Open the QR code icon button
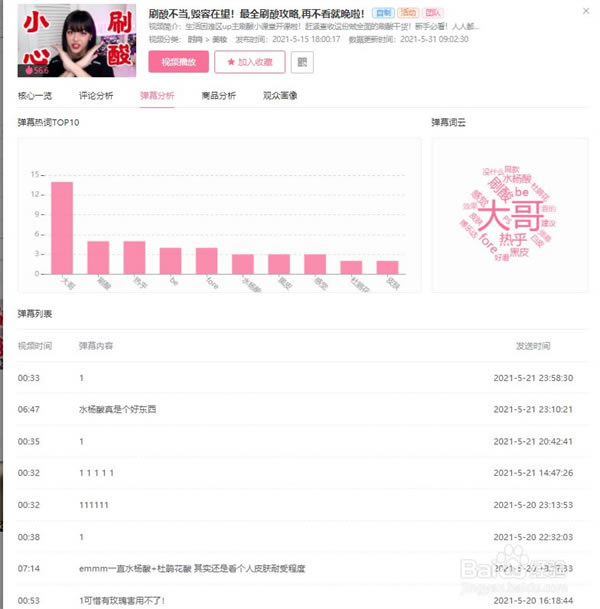This screenshot has height=609, width=600. tap(300, 62)
